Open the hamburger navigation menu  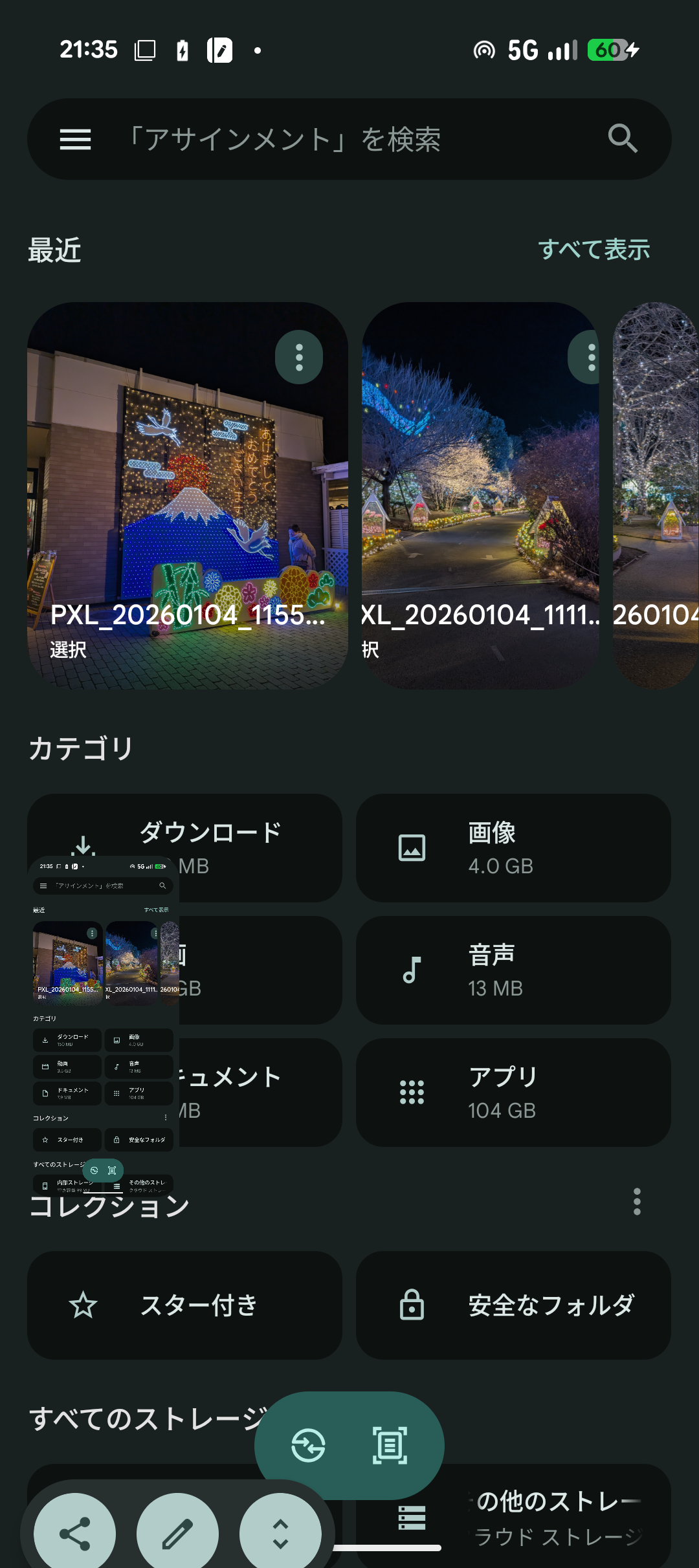pyautogui.click(x=75, y=139)
